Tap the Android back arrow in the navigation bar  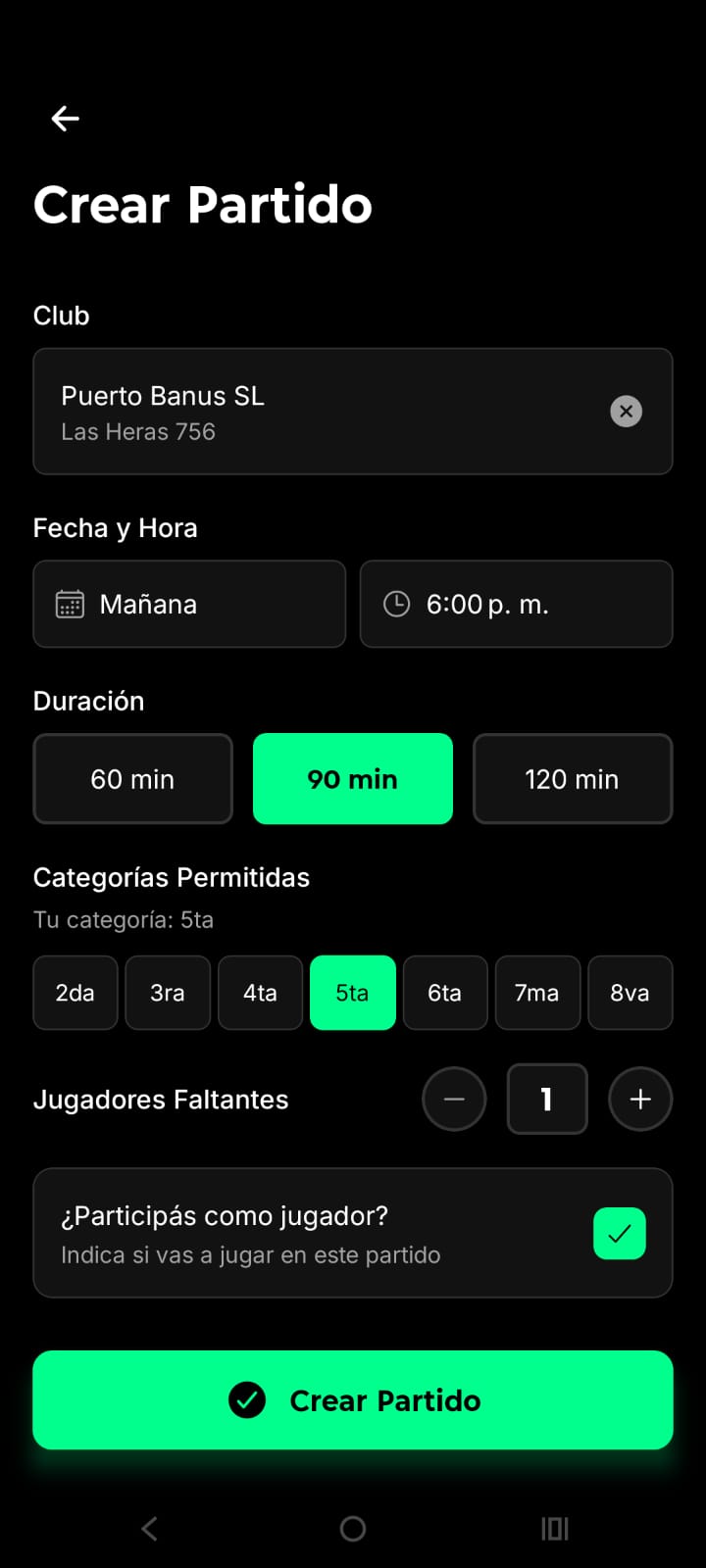pos(149,1528)
